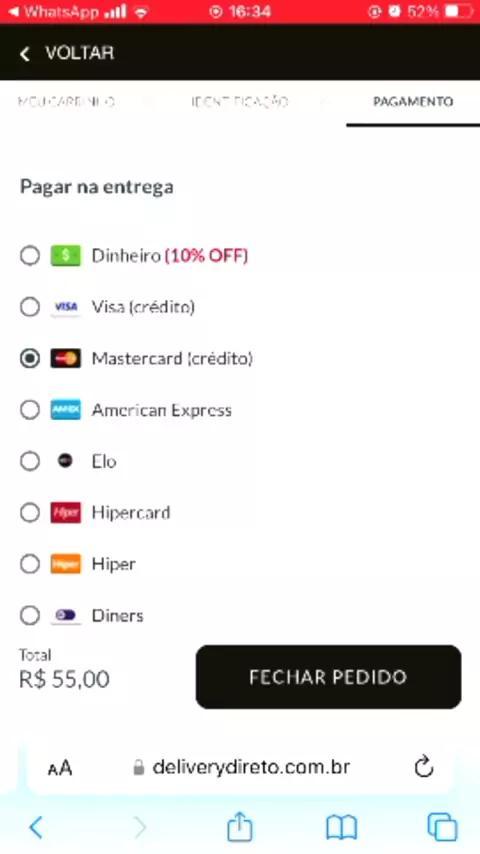Reload the page in Safari
The image size is (480, 854).
click(x=423, y=767)
